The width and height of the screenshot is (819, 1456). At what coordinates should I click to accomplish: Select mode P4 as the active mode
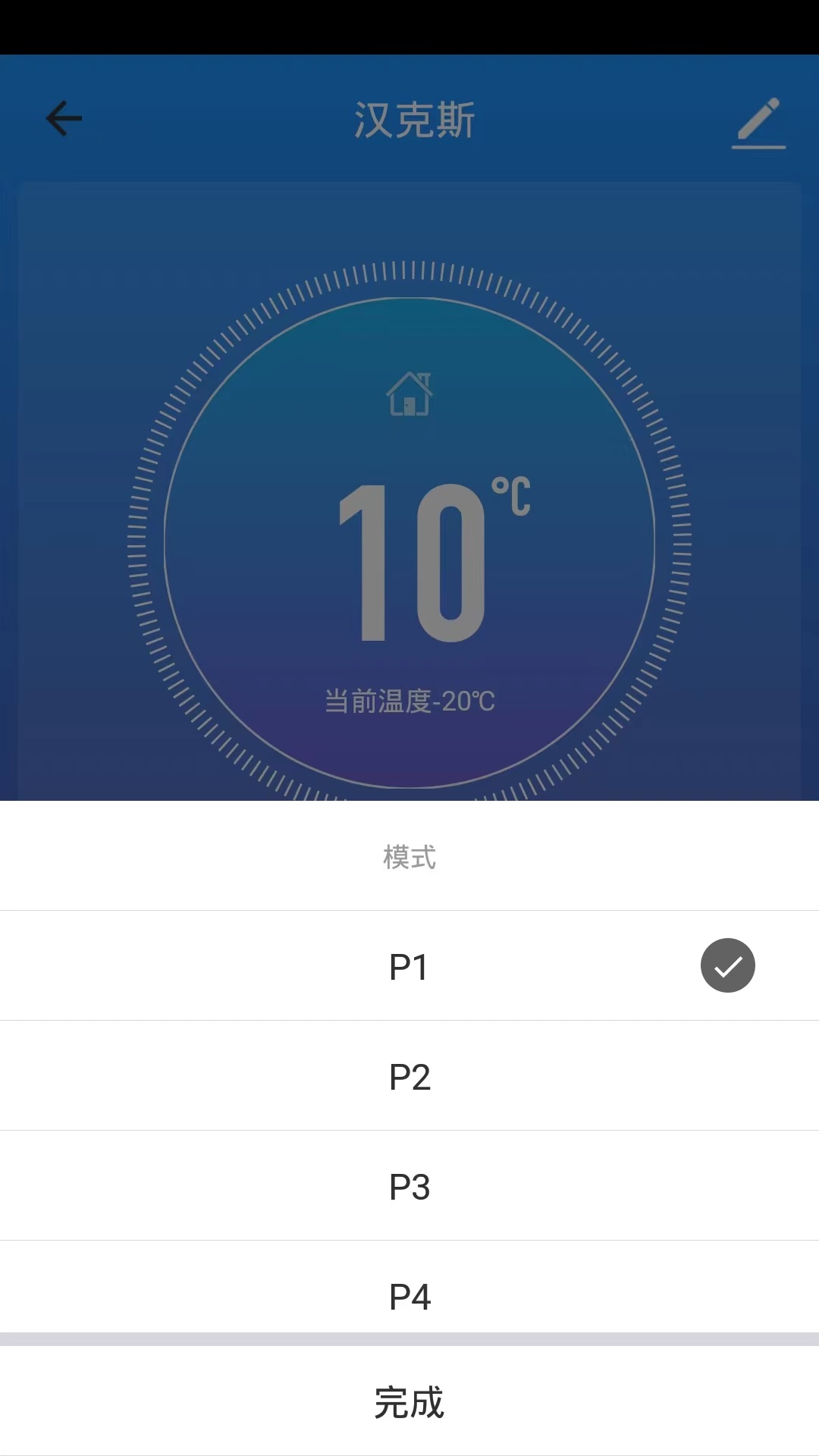click(x=409, y=1296)
